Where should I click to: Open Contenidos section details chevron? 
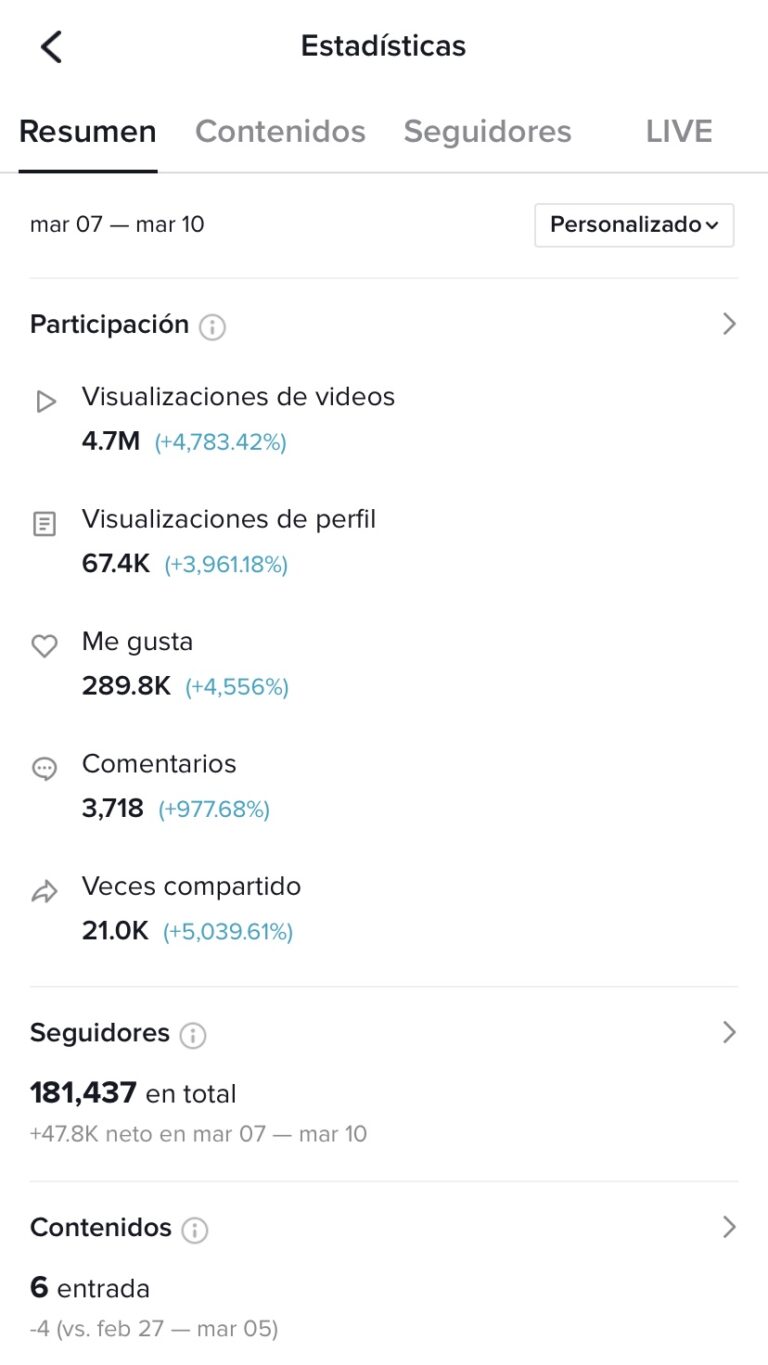[x=729, y=1227]
